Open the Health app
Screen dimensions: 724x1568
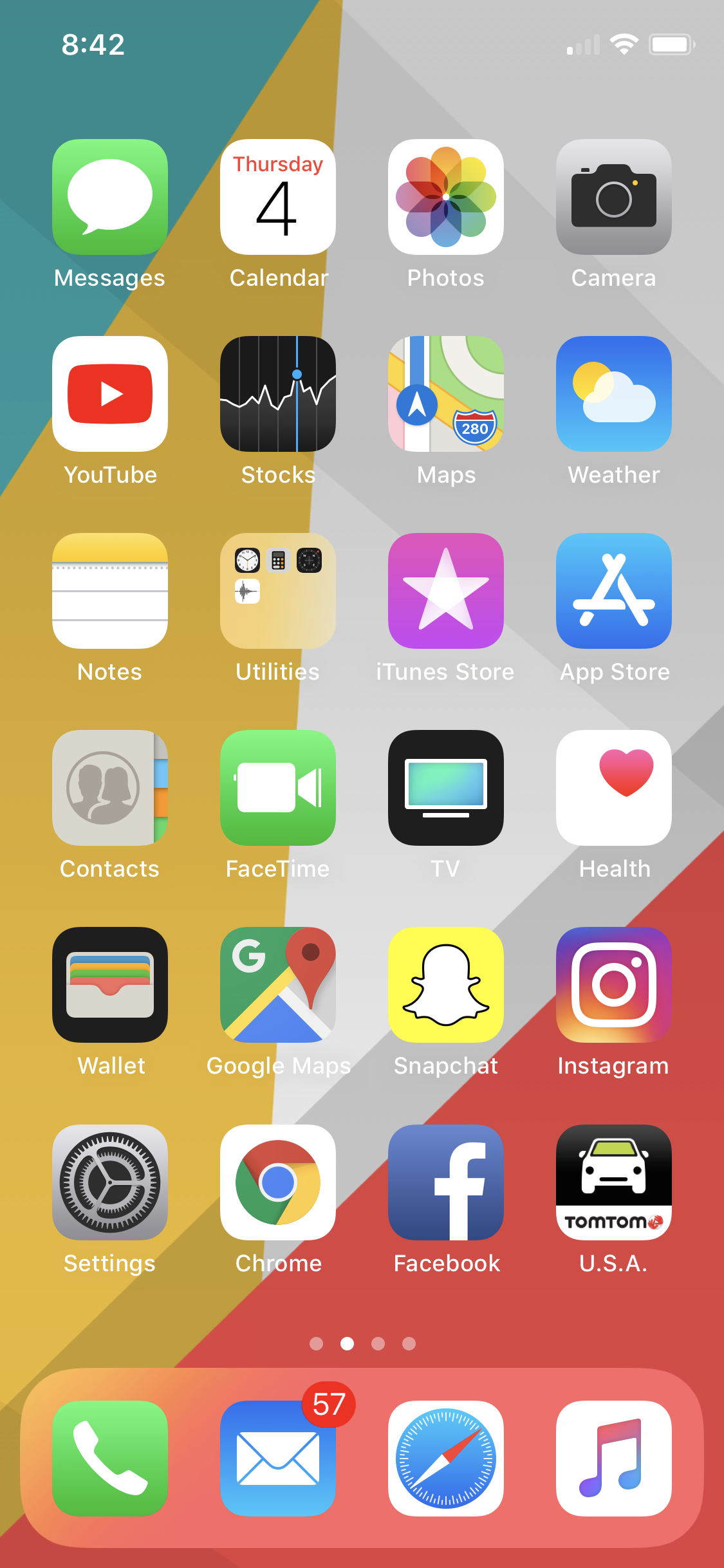pyautogui.click(x=614, y=788)
